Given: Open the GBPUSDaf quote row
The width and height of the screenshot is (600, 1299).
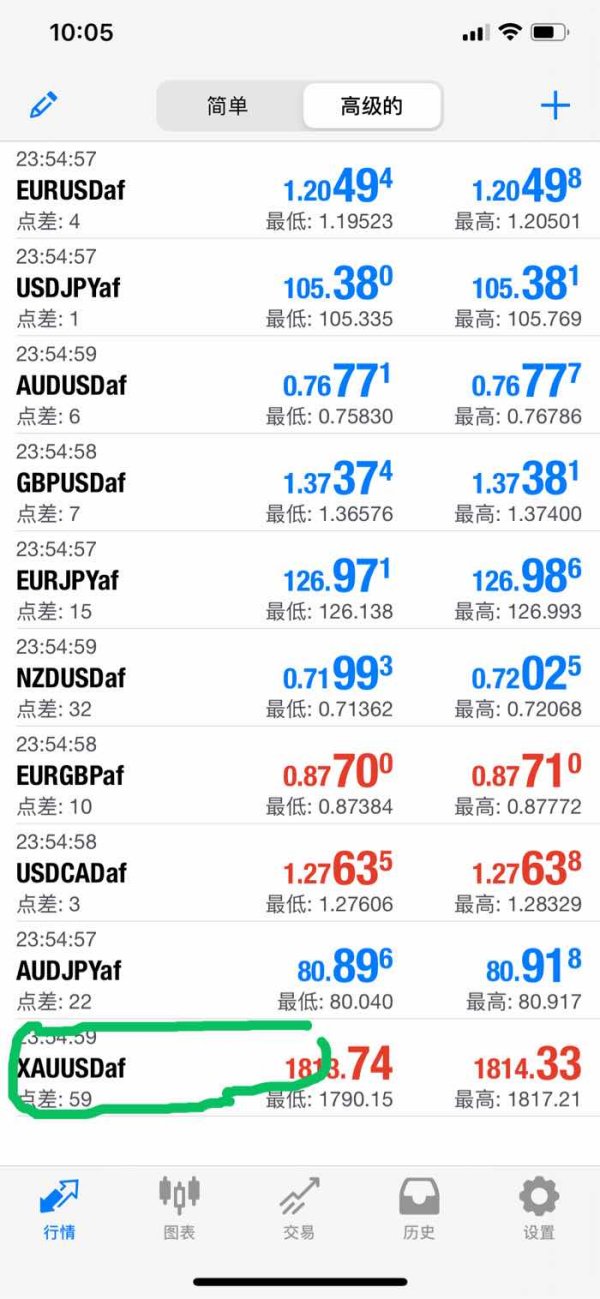Looking at the screenshot, I should [x=300, y=483].
